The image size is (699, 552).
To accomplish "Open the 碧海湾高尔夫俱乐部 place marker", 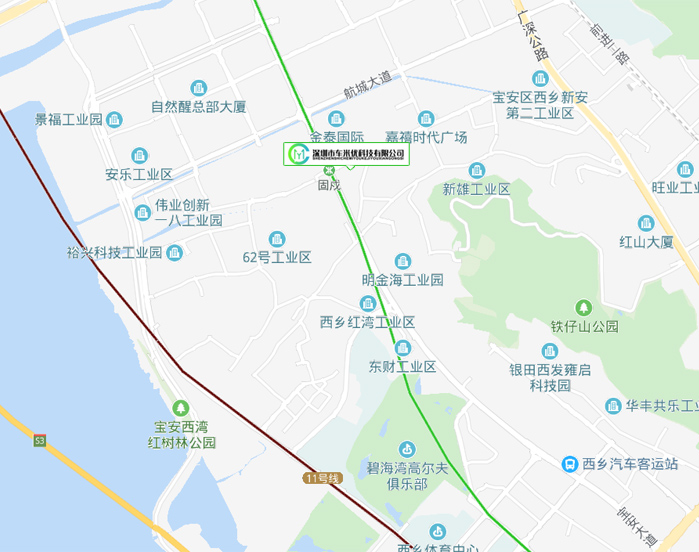I will [407, 450].
